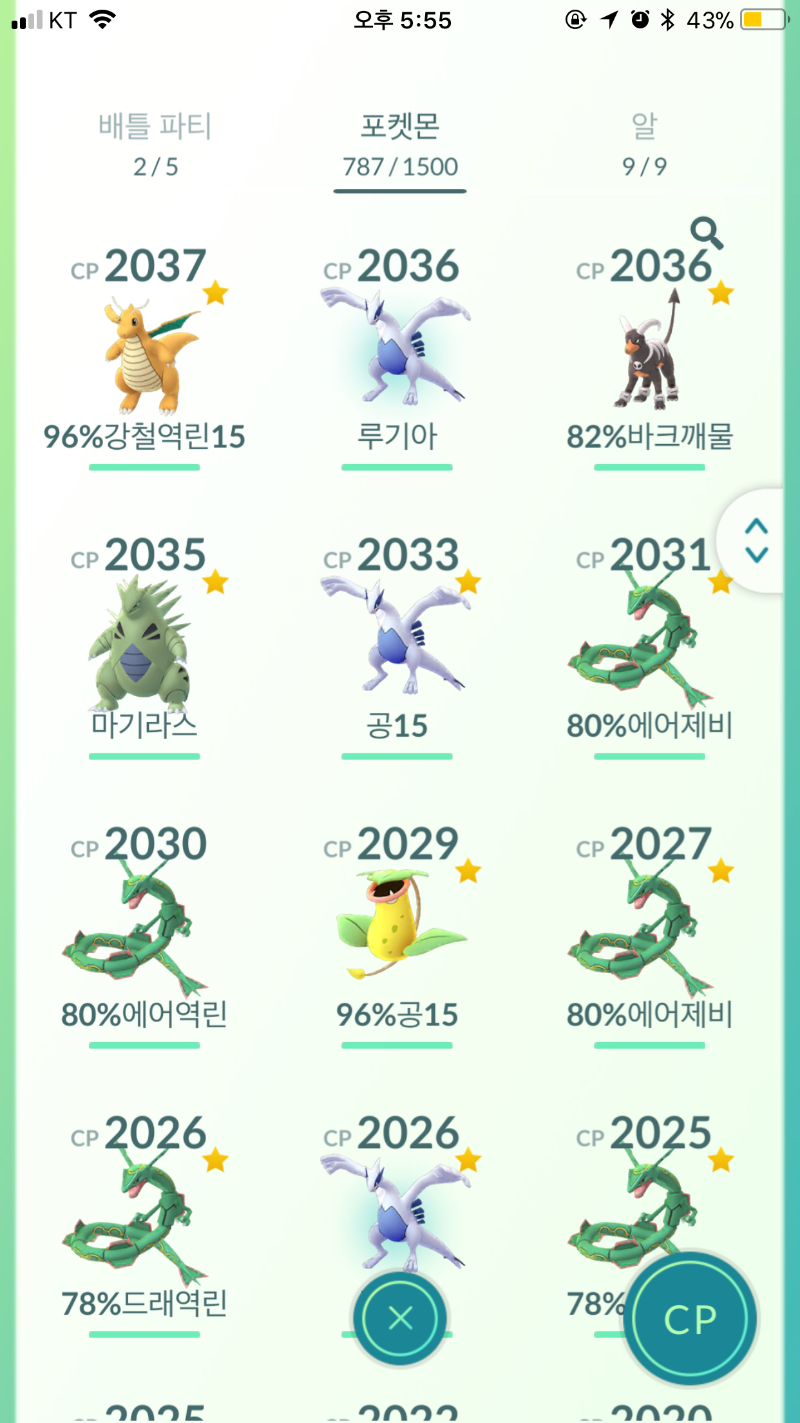
Task: Open the Pokémon search magnifier
Action: point(707,234)
